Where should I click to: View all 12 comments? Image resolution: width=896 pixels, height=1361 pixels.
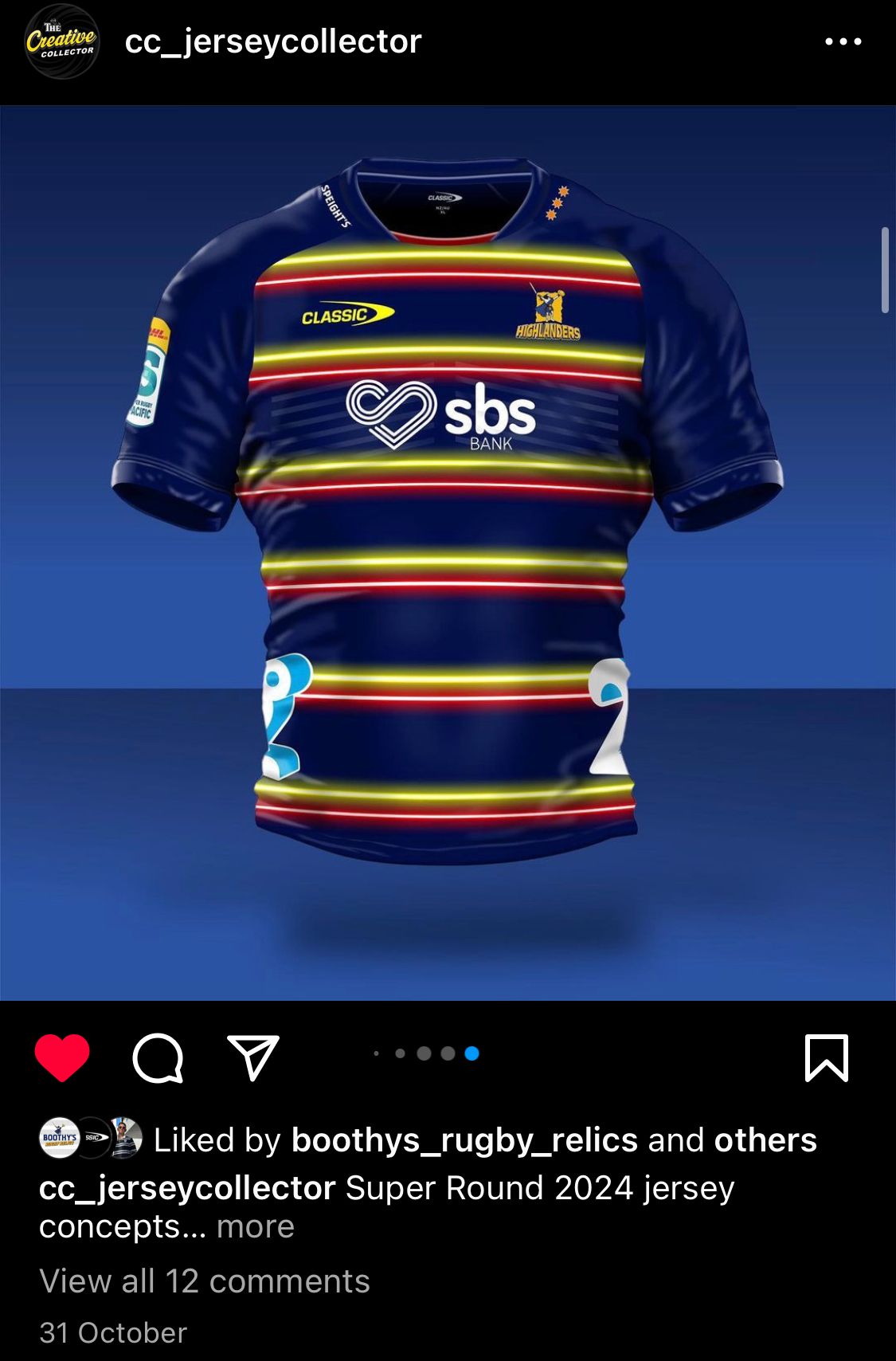click(205, 1281)
